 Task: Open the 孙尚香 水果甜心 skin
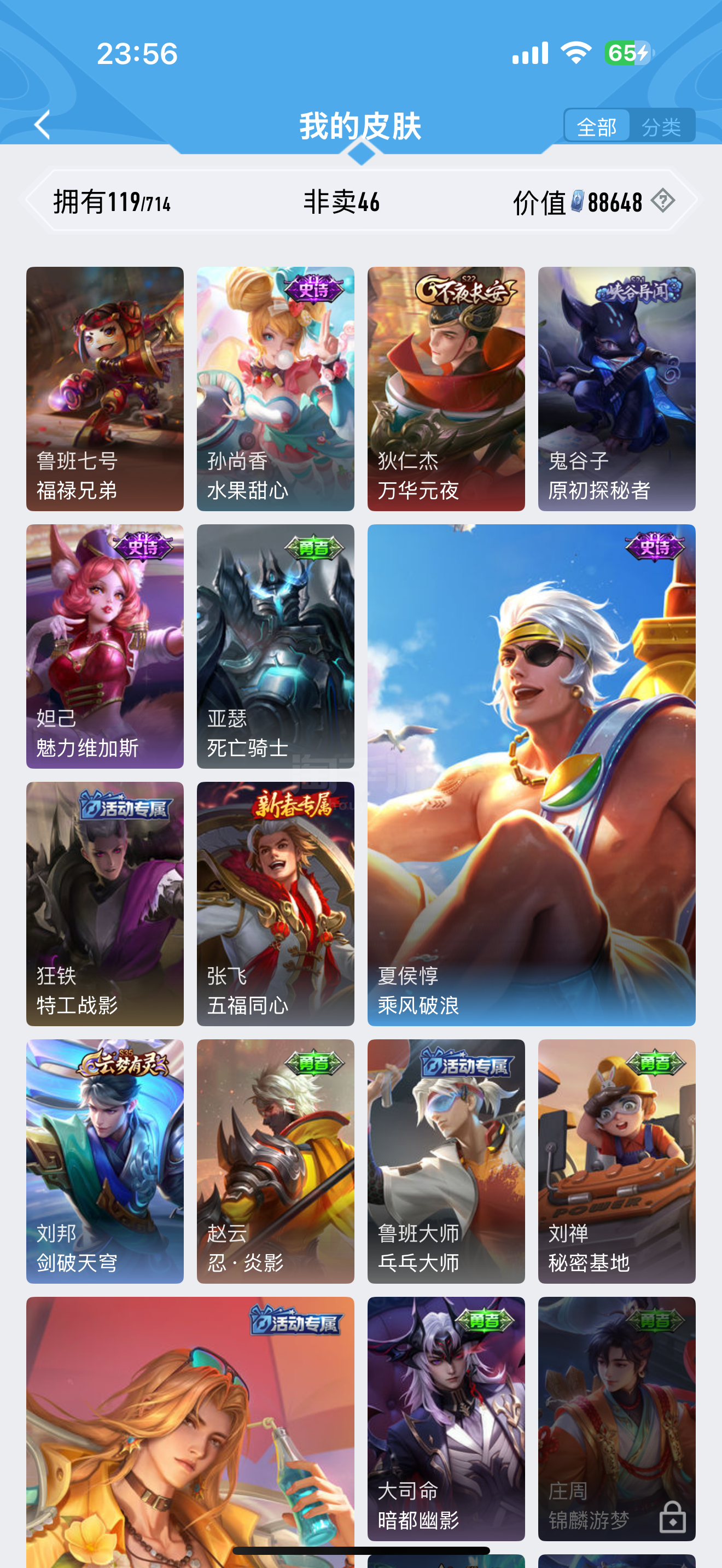(275, 388)
